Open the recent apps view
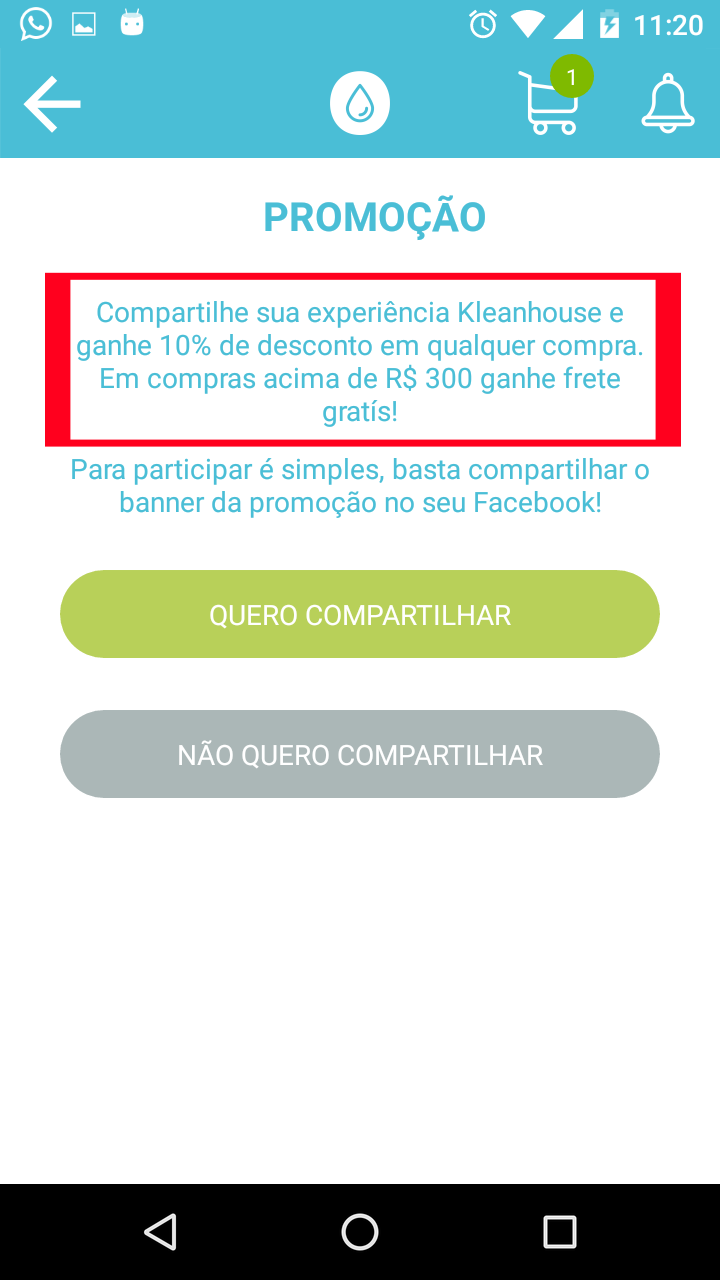 click(x=559, y=1232)
